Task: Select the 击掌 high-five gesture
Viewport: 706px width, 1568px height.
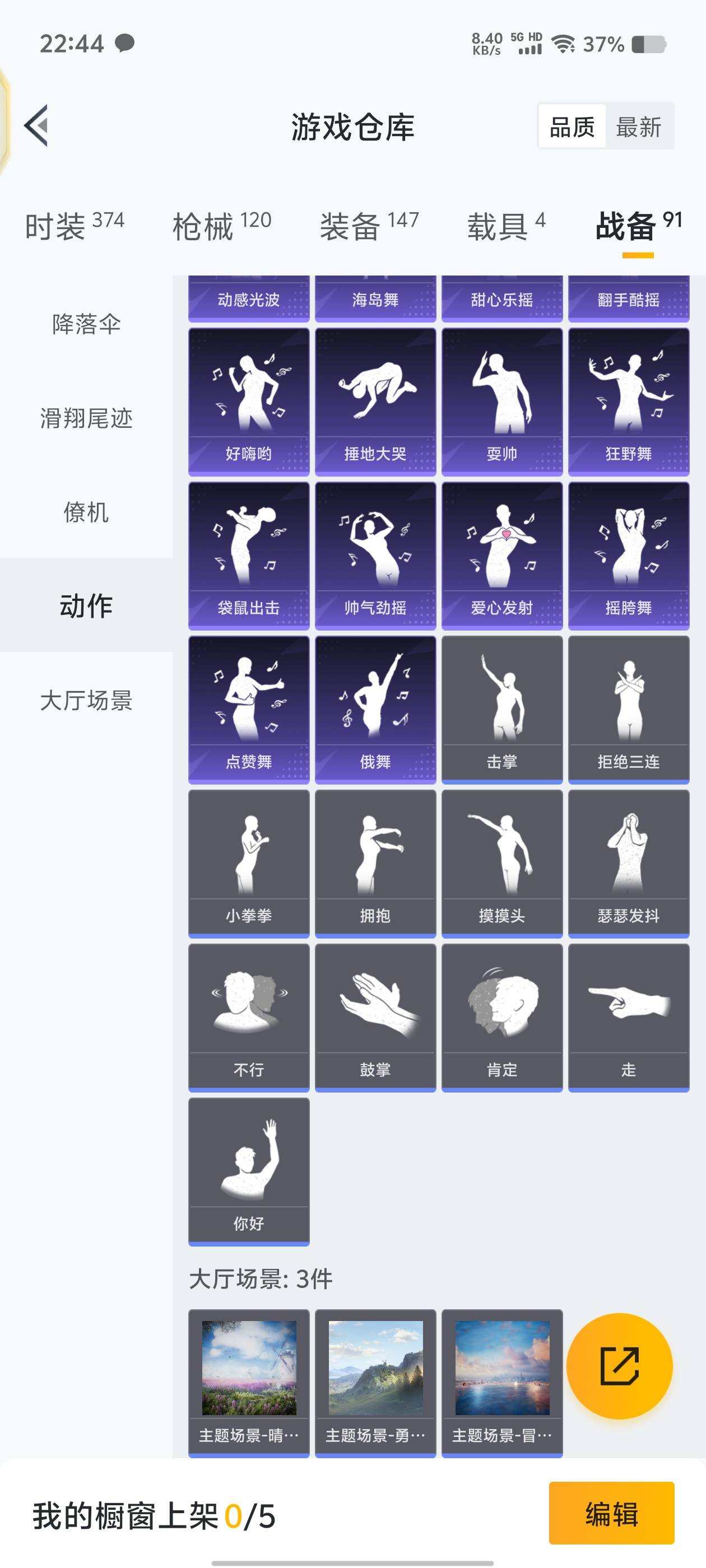Action: tap(502, 706)
